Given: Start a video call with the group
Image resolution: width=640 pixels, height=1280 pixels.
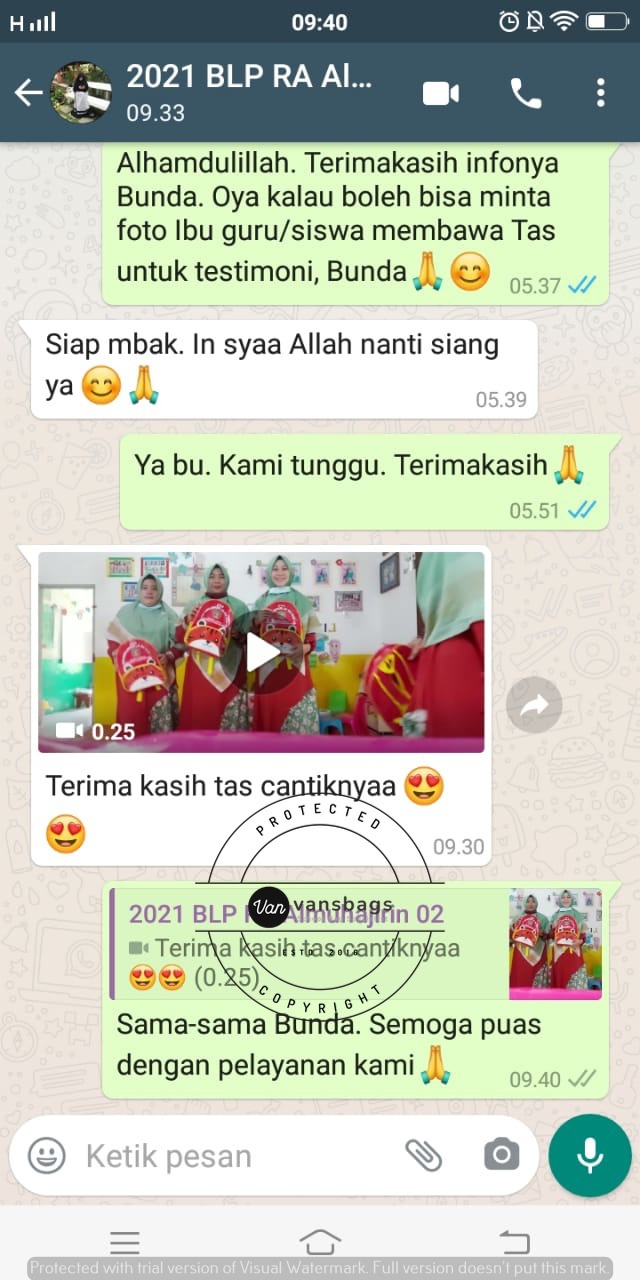Looking at the screenshot, I should (440, 93).
